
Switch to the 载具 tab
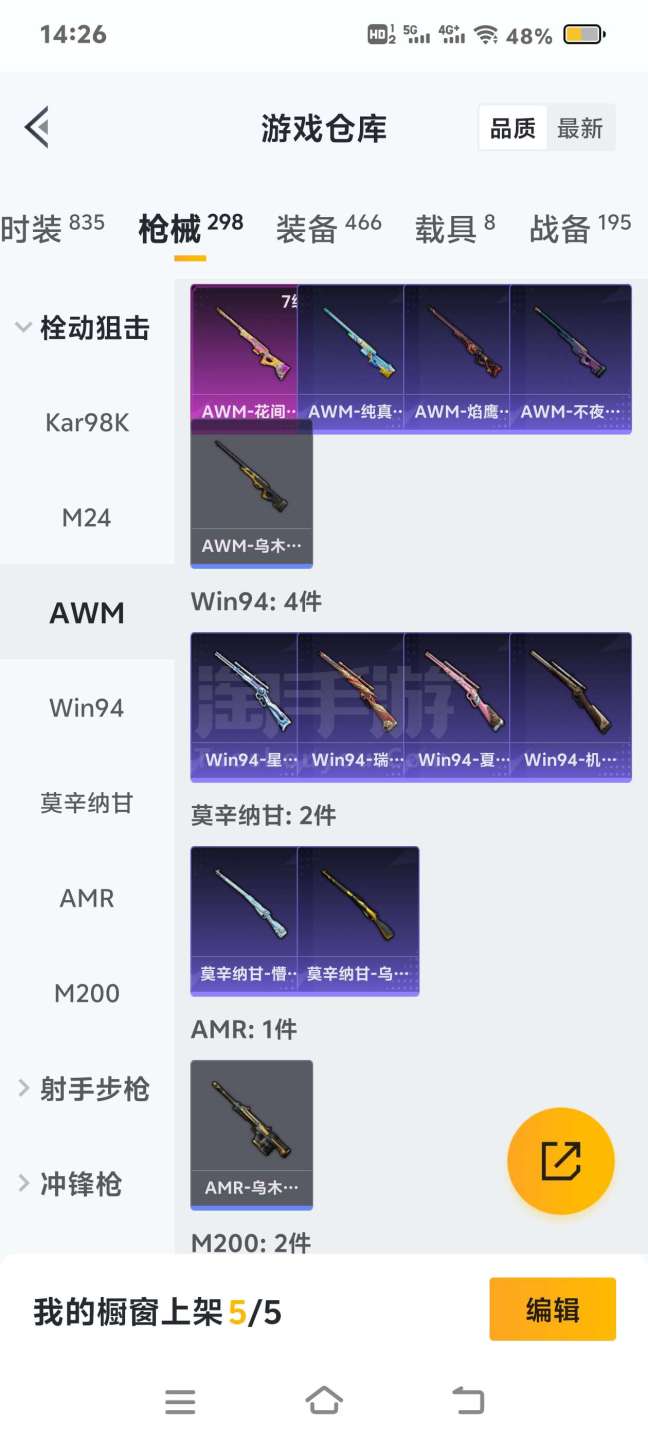coord(455,228)
